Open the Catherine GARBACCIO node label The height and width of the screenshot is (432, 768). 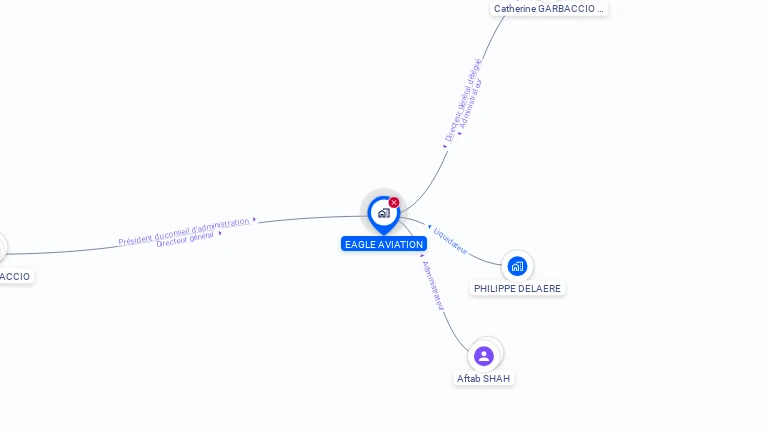(x=549, y=8)
